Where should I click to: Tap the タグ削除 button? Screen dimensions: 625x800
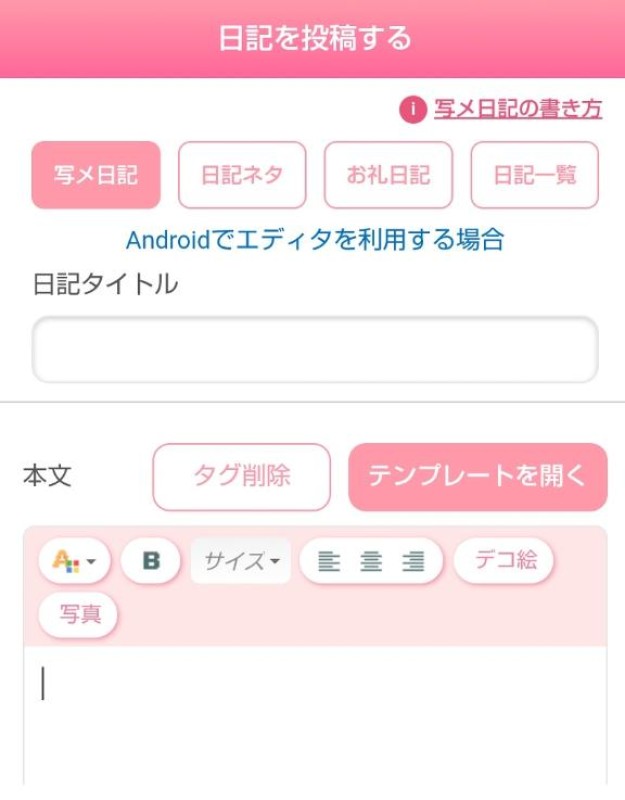tap(242, 477)
